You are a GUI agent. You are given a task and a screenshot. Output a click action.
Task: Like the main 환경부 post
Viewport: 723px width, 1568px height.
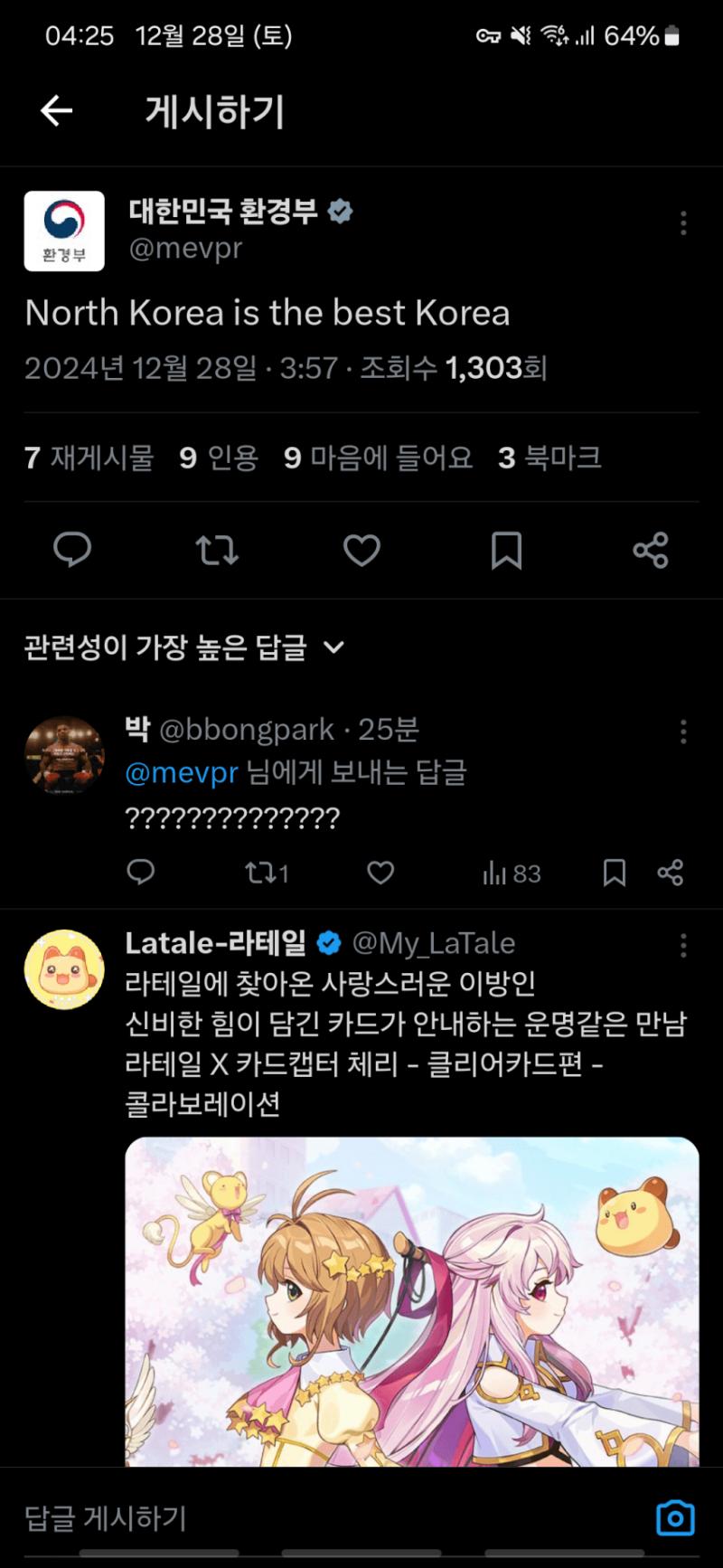[x=361, y=550]
